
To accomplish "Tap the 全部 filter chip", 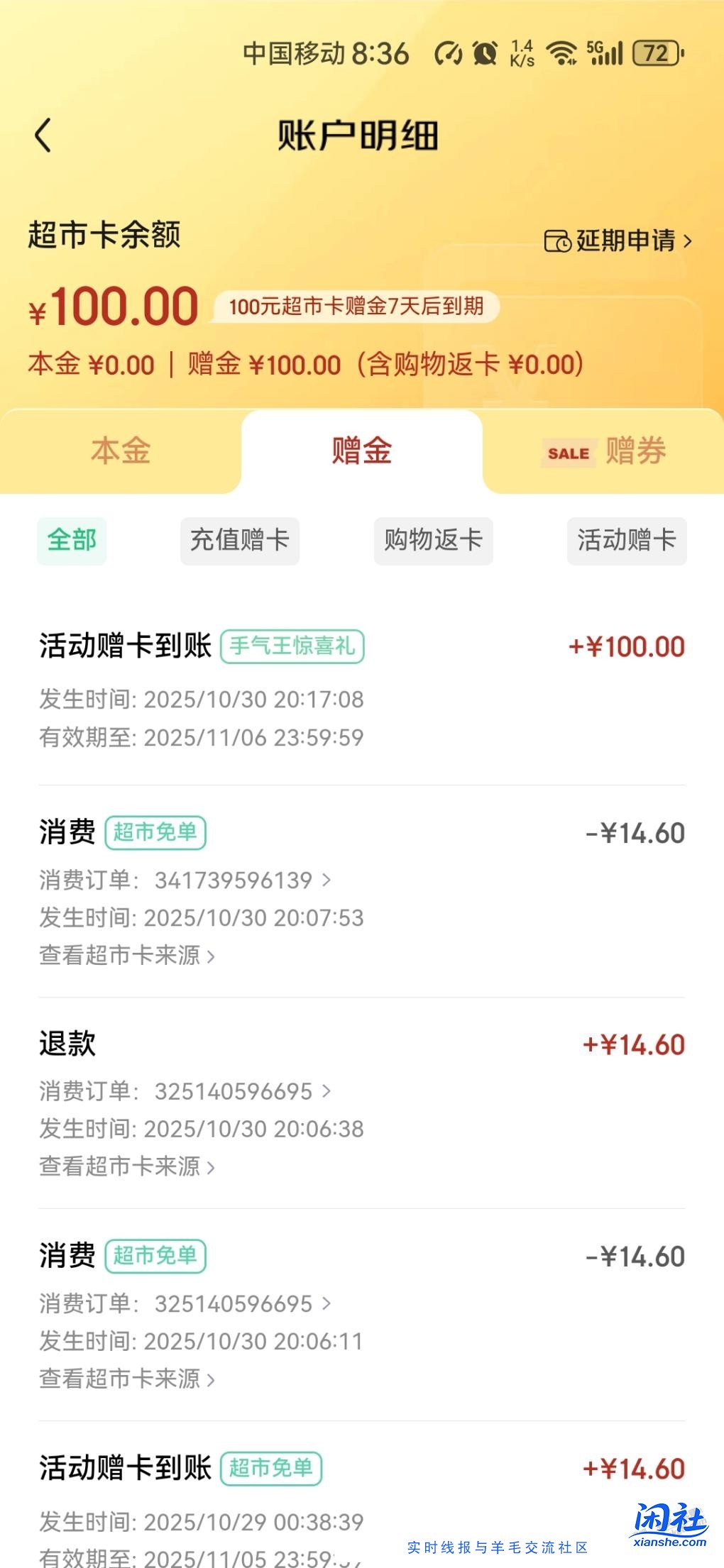I will click(x=72, y=541).
